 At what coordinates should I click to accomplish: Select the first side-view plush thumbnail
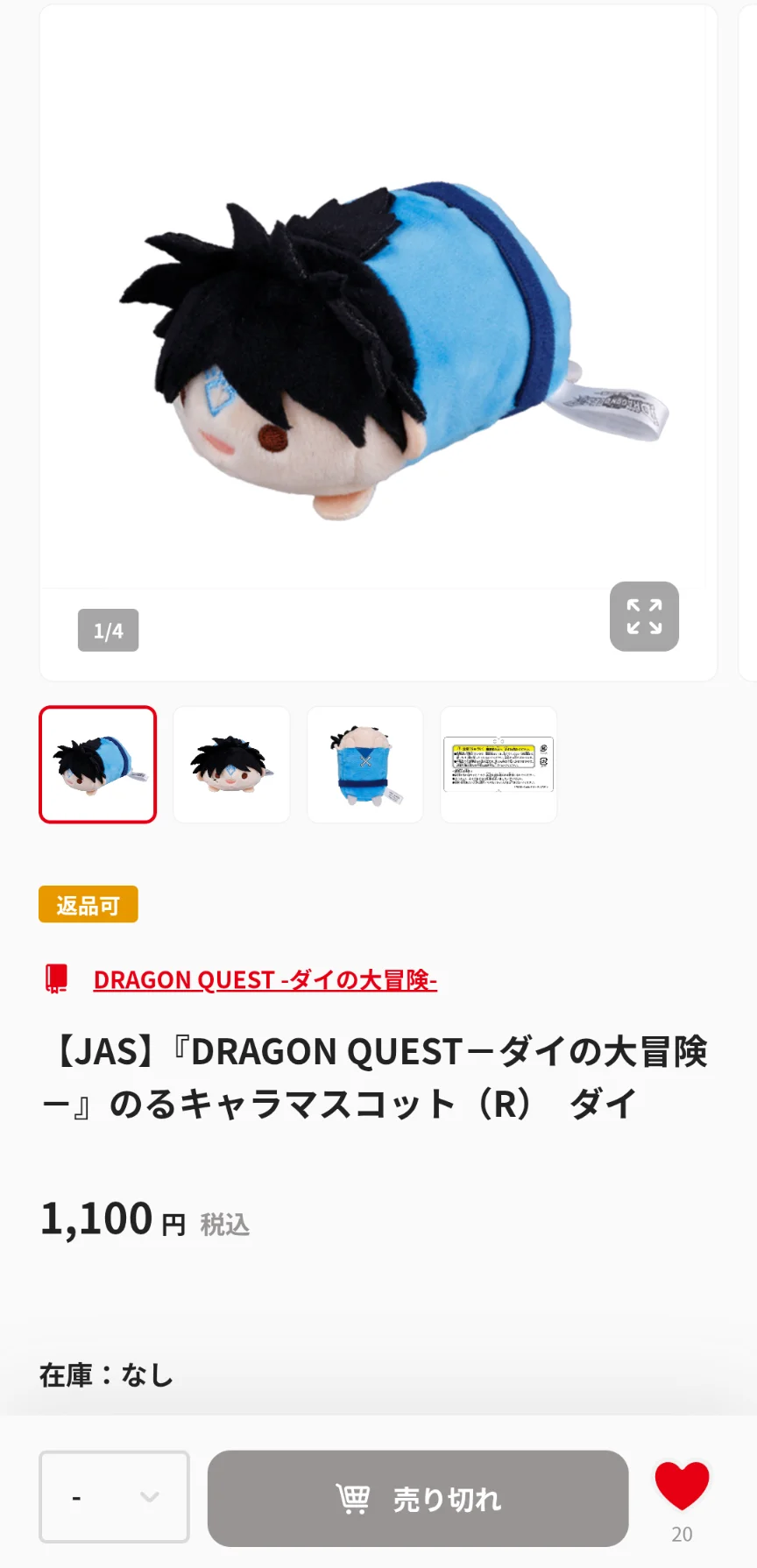click(x=98, y=765)
